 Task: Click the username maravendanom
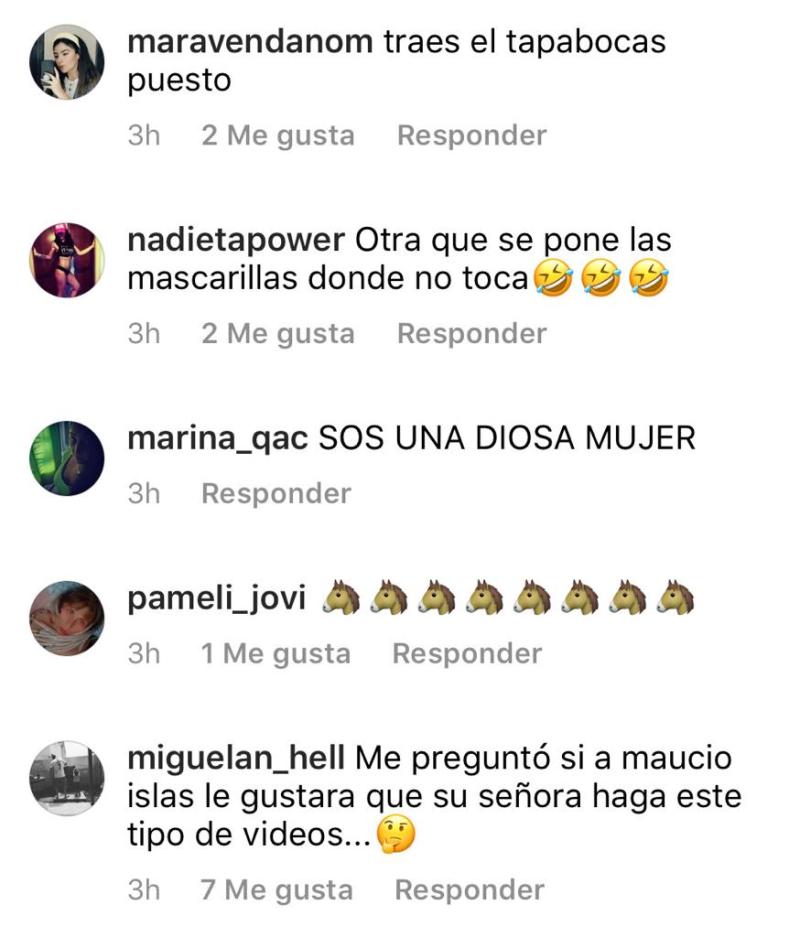(x=248, y=42)
